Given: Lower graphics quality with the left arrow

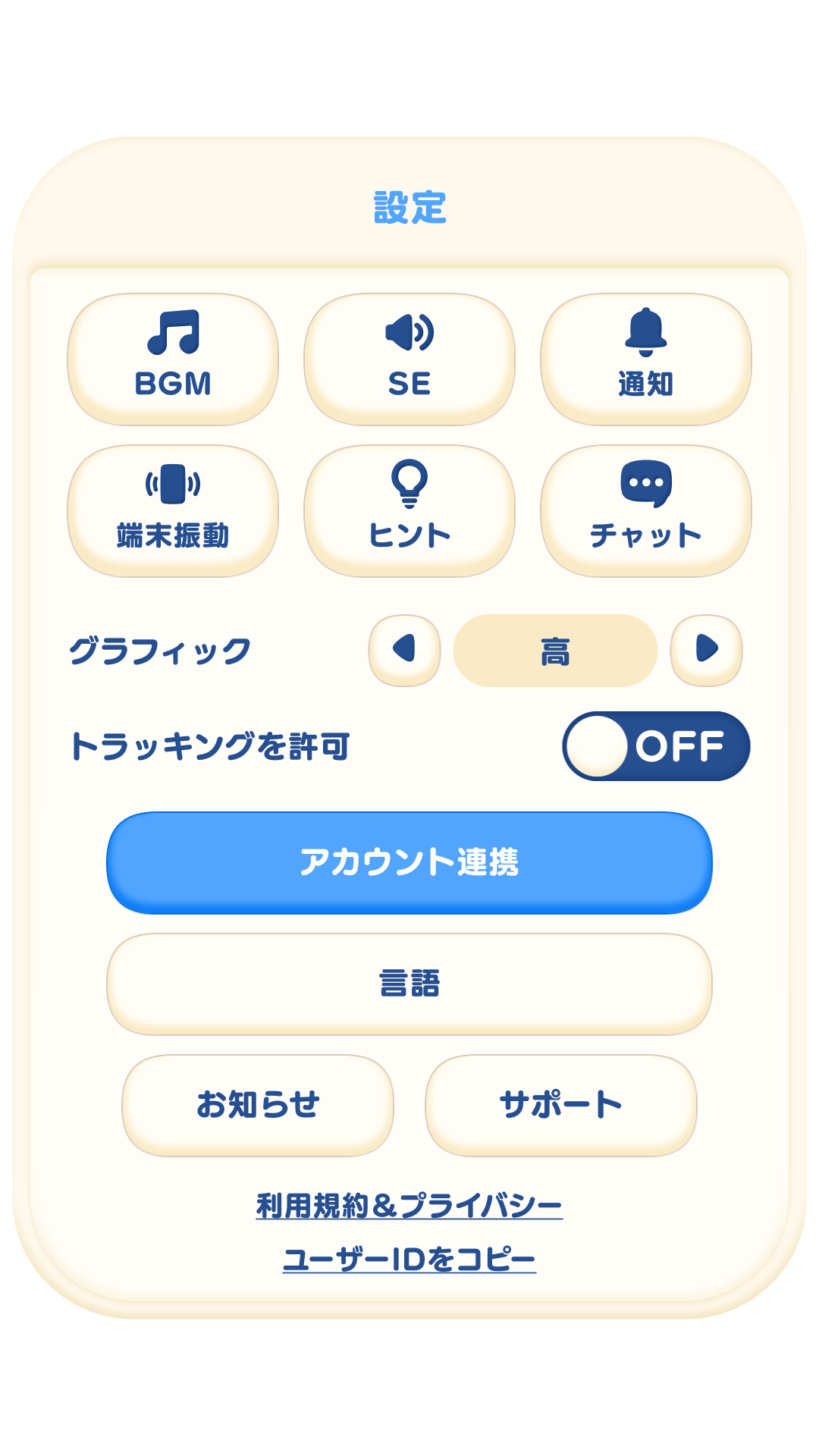Looking at the screenshot, I should (405, 650).
